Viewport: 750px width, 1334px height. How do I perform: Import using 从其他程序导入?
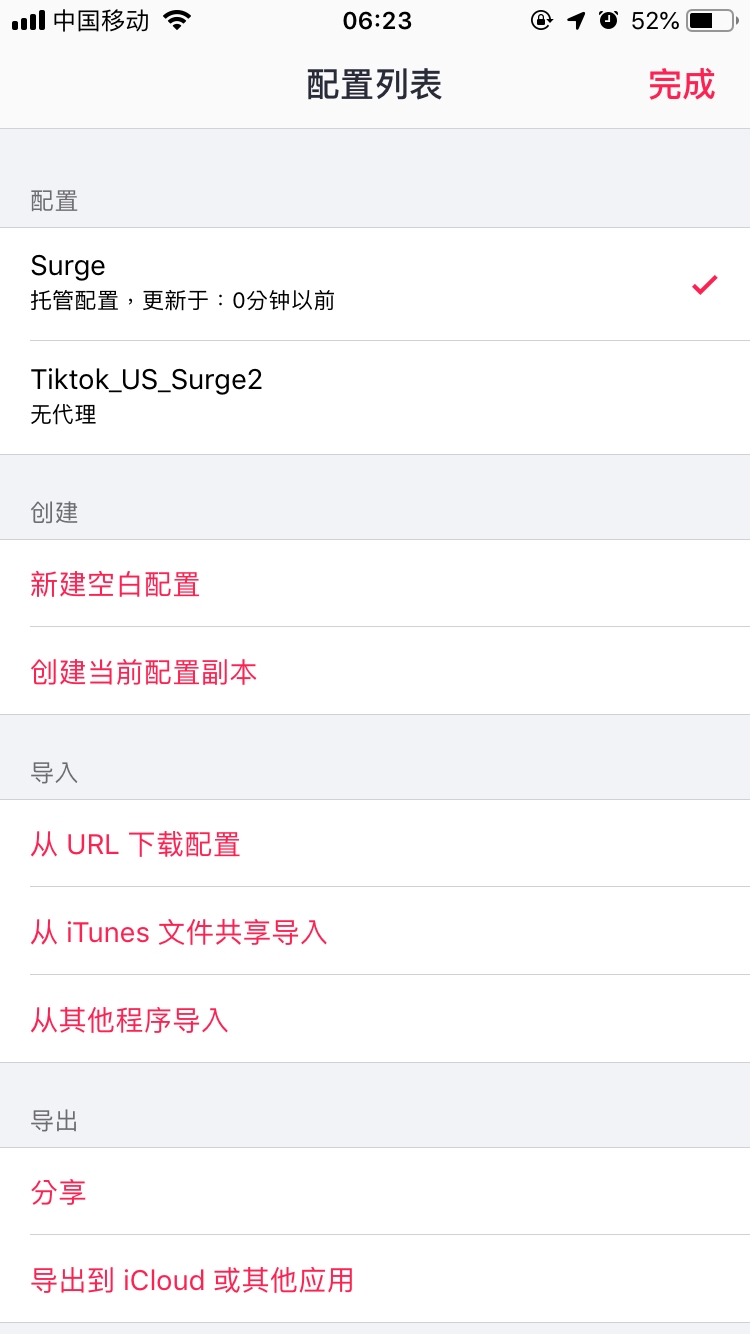tap(130, 1020)
